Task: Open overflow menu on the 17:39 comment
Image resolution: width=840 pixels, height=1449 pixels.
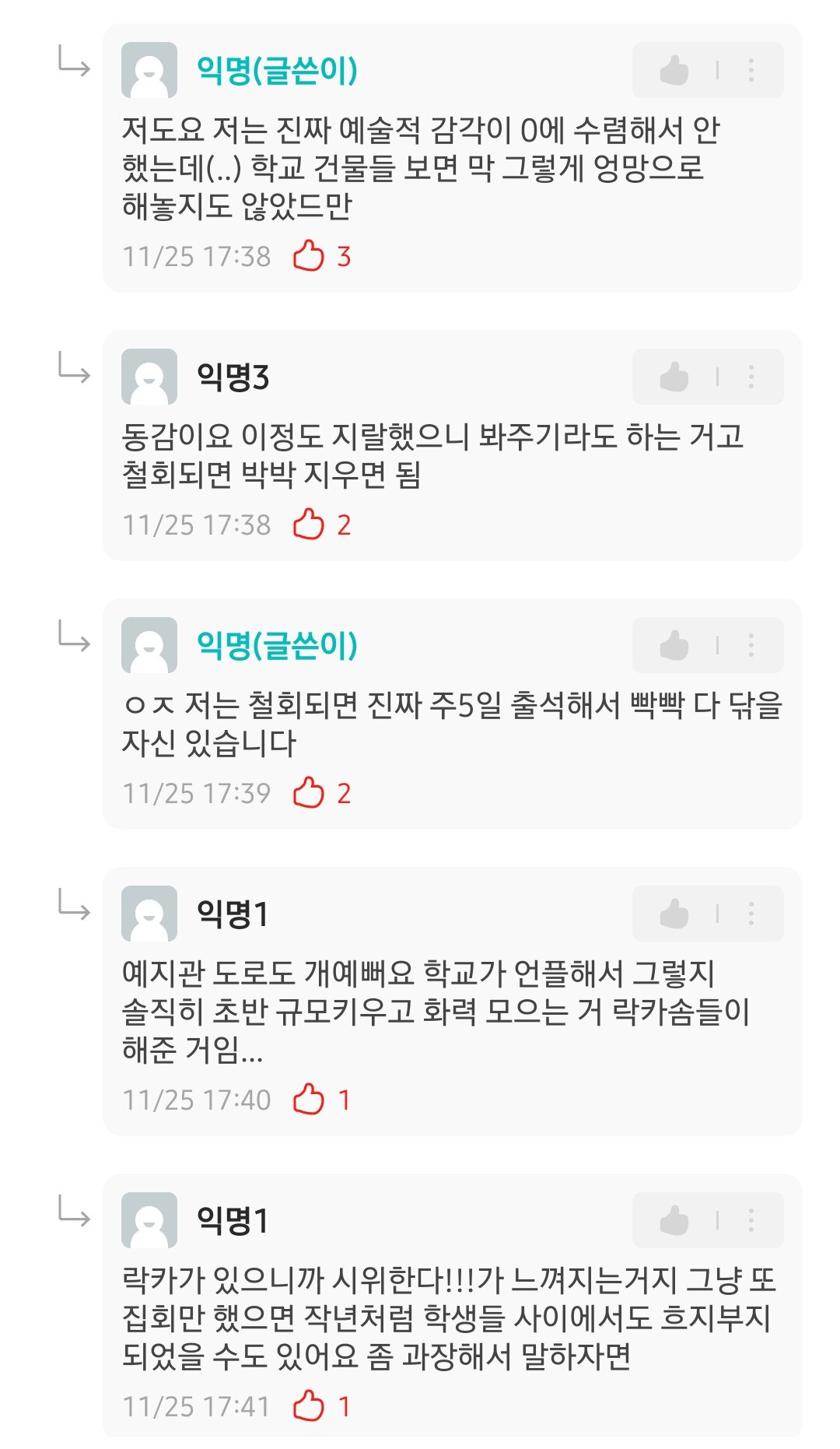Action: pyautogui.click(x=751, y=645)
